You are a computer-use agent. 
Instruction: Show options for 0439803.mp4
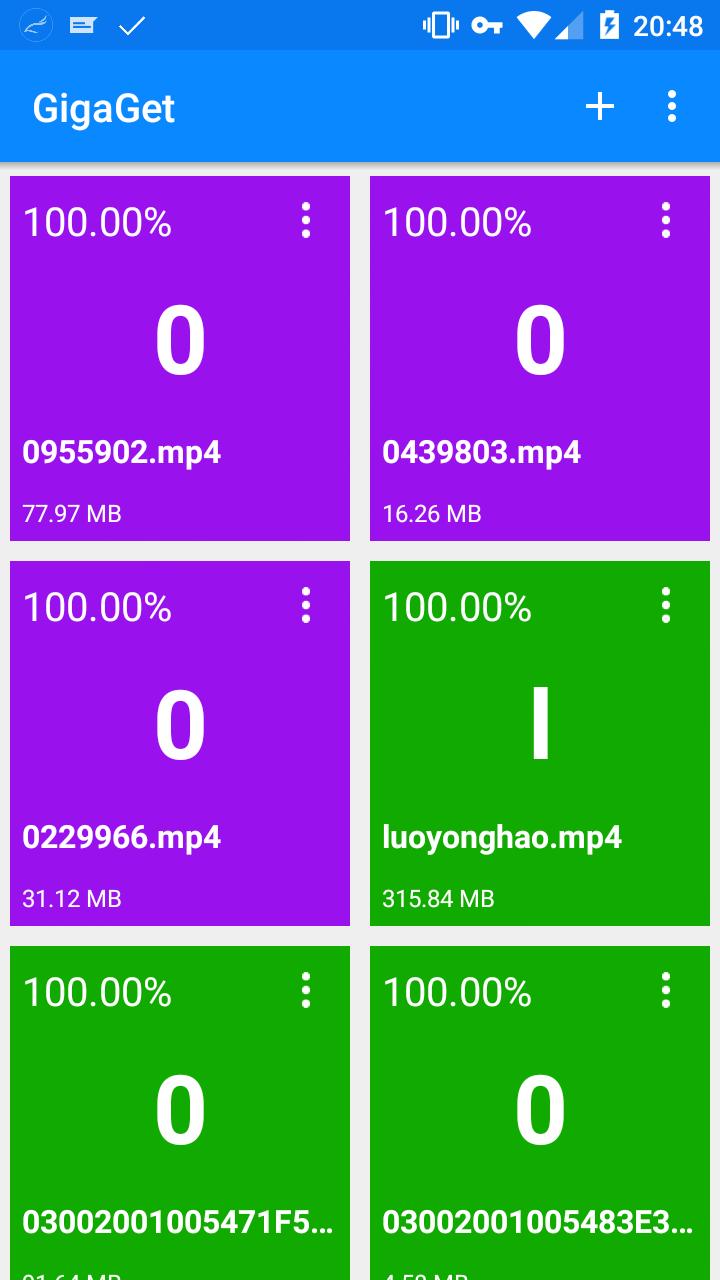click(666, 220)
